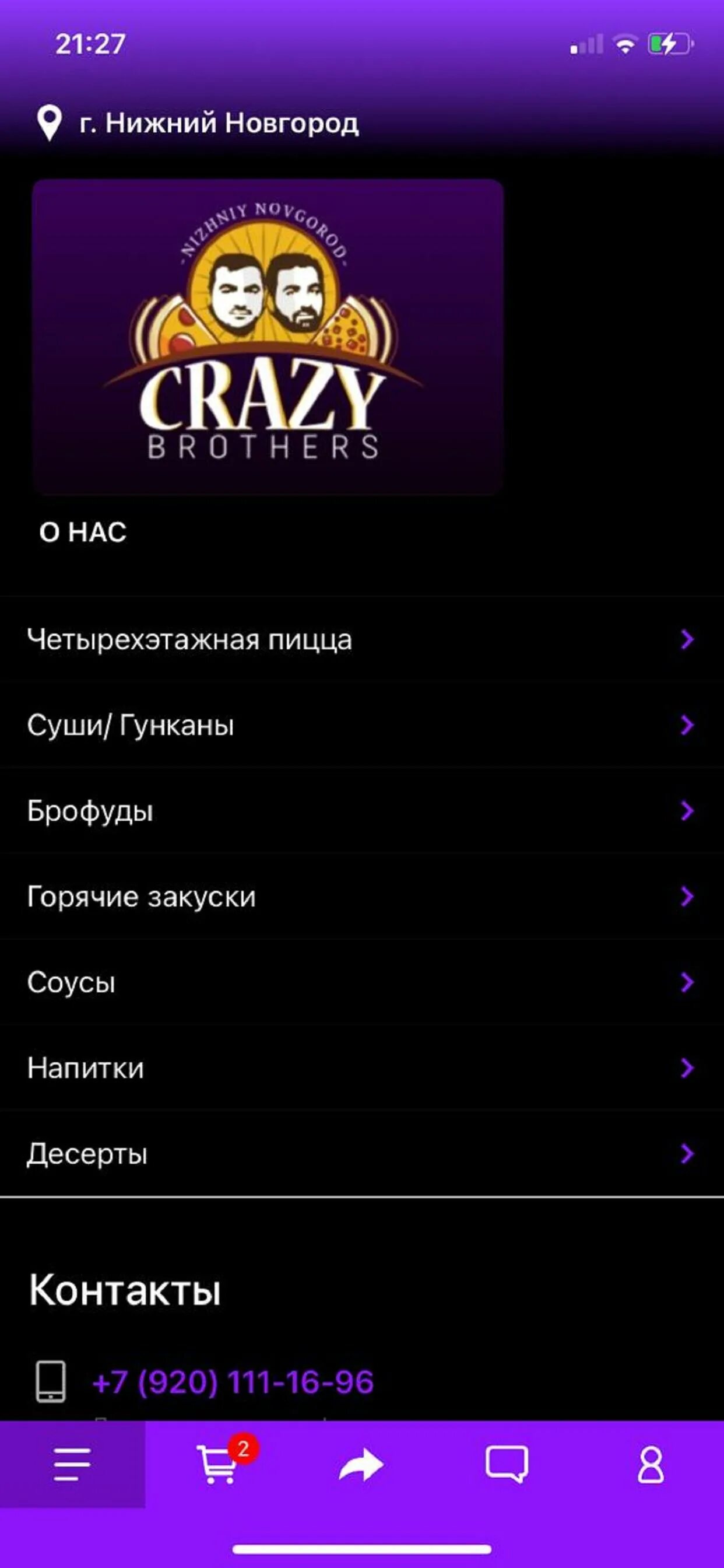Open the chat messages tab

point(506,1465)
